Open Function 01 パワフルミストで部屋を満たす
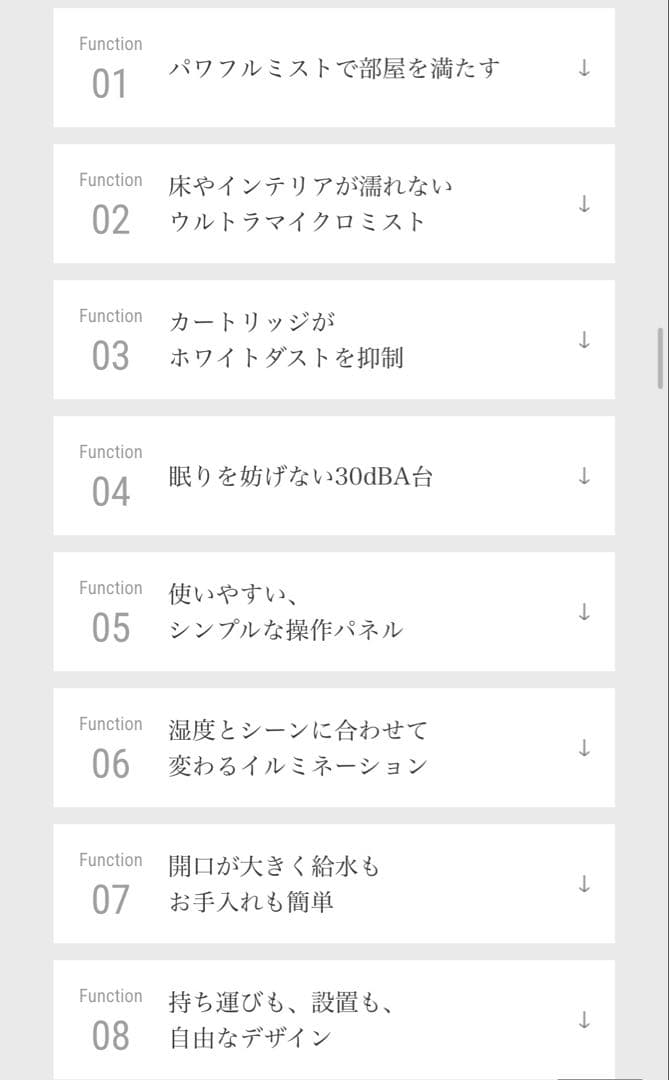 334,68
